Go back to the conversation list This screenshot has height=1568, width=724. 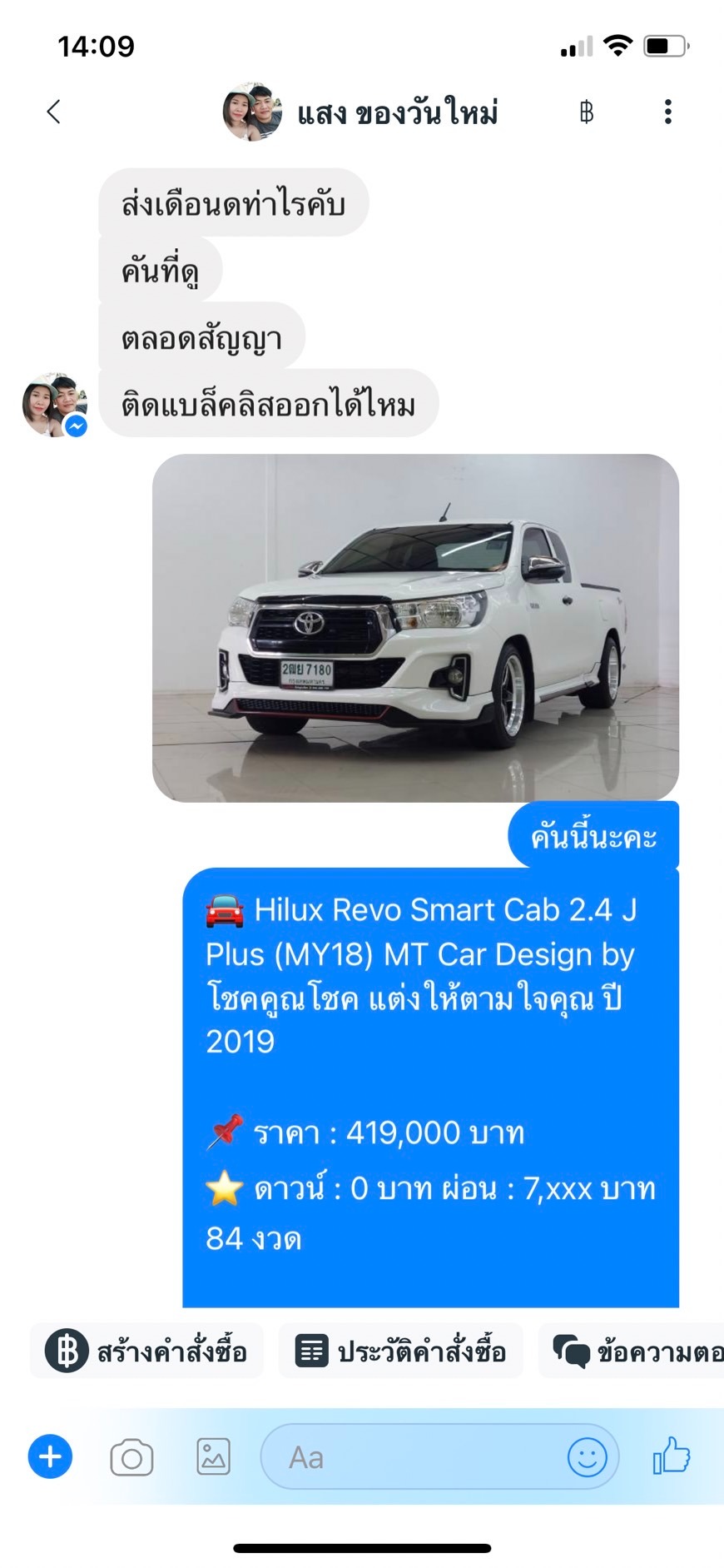coord(54,112)
